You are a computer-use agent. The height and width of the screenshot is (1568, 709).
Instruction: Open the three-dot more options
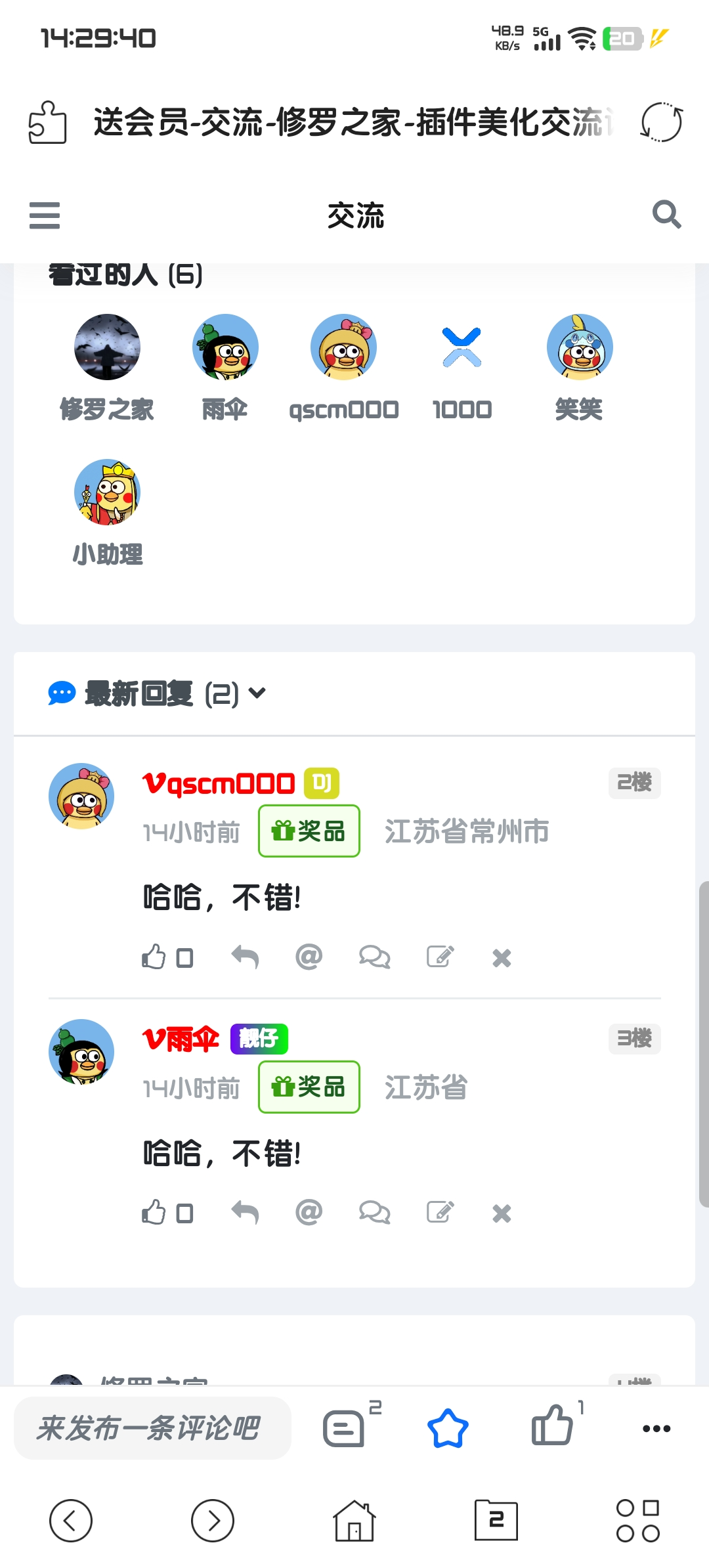coord(656,1428)
